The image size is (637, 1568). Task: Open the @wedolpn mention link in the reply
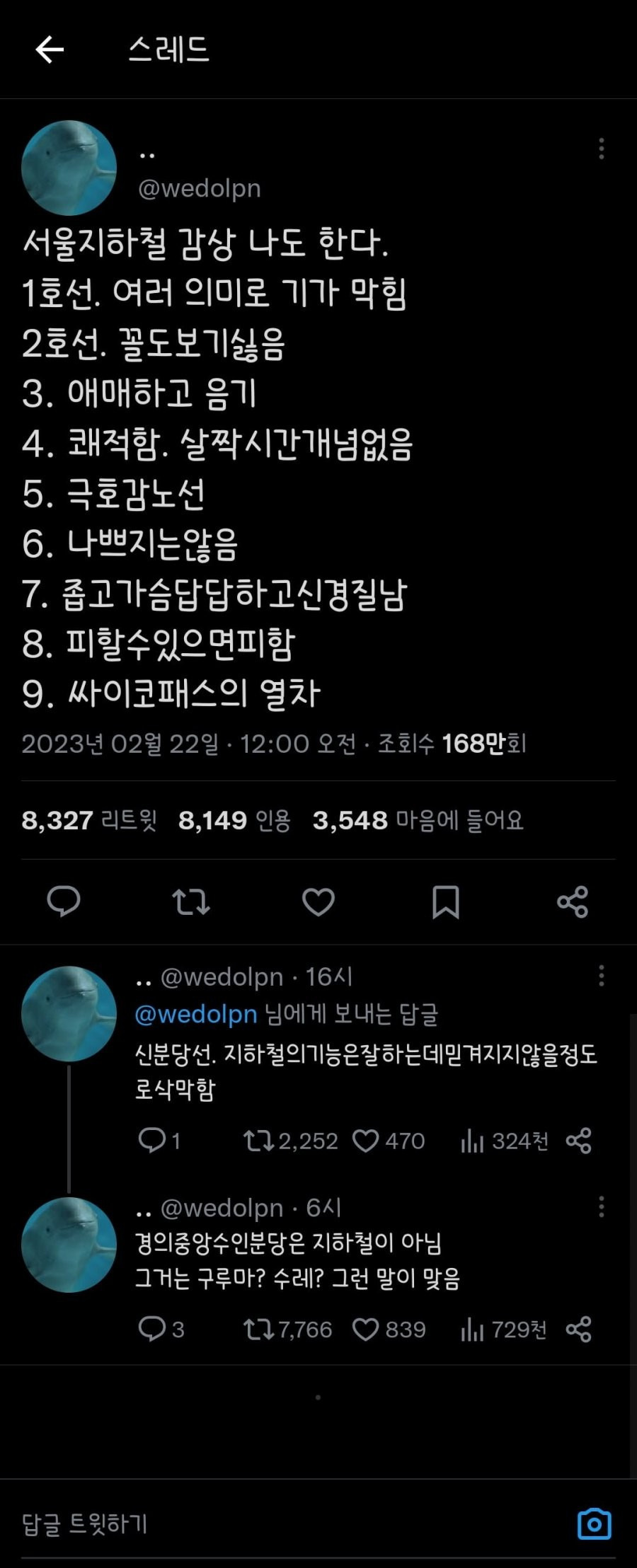pyautogui.click(x=196, y=1014)
